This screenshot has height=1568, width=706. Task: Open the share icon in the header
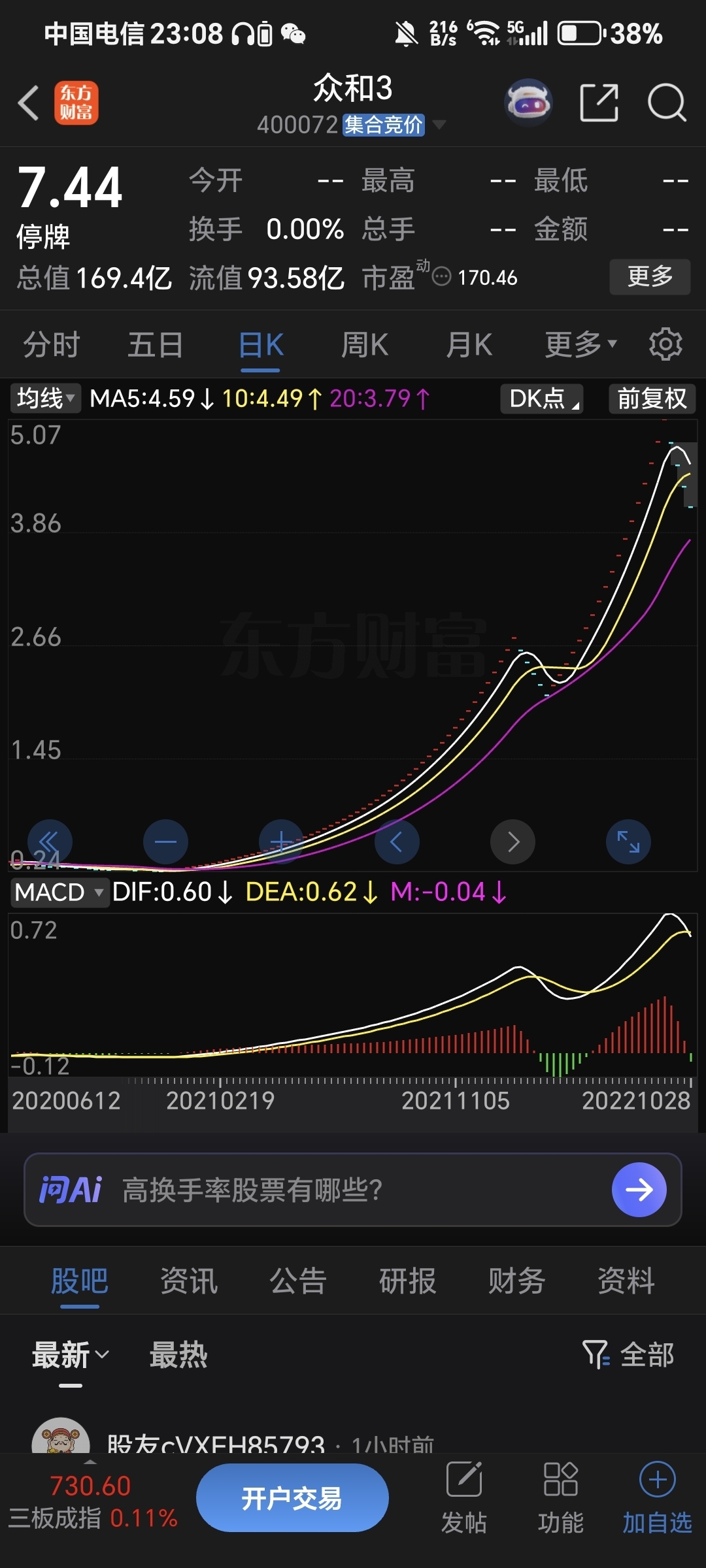599,103
